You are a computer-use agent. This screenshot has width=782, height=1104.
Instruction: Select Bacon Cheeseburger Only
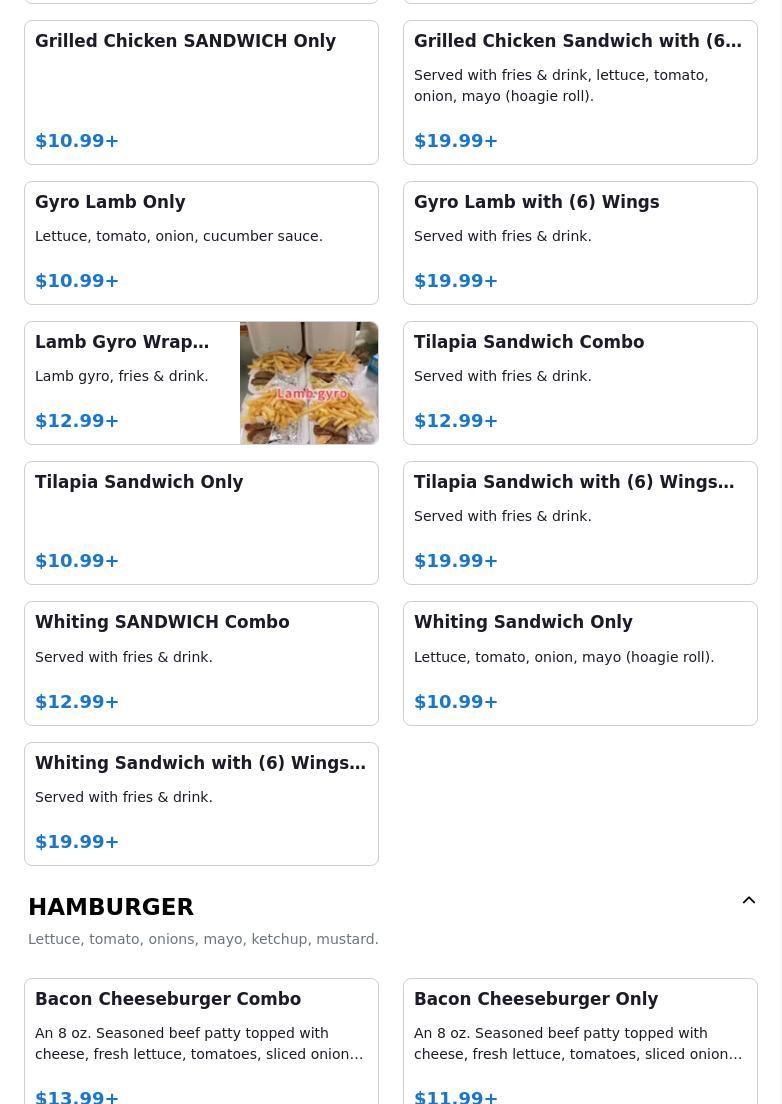coord(580,1040)
